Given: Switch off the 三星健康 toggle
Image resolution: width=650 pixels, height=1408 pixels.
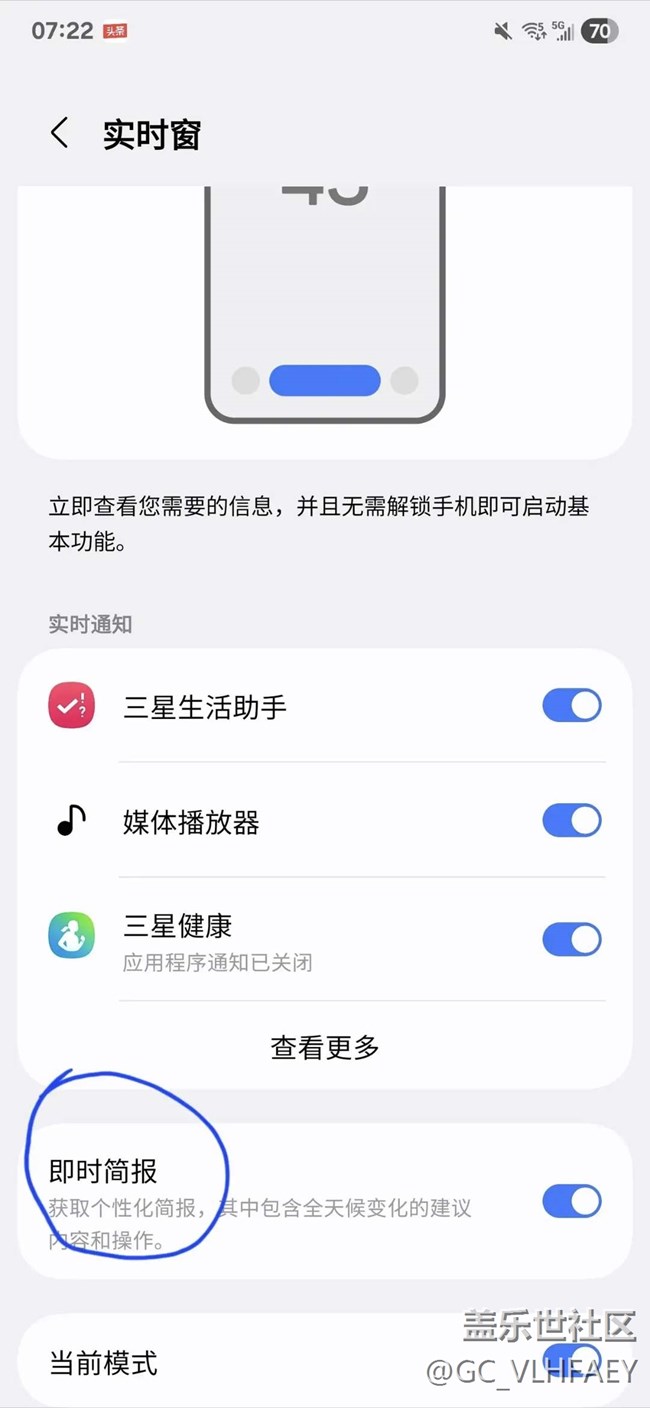Looking at the screenshot, I should pos(572,939).
